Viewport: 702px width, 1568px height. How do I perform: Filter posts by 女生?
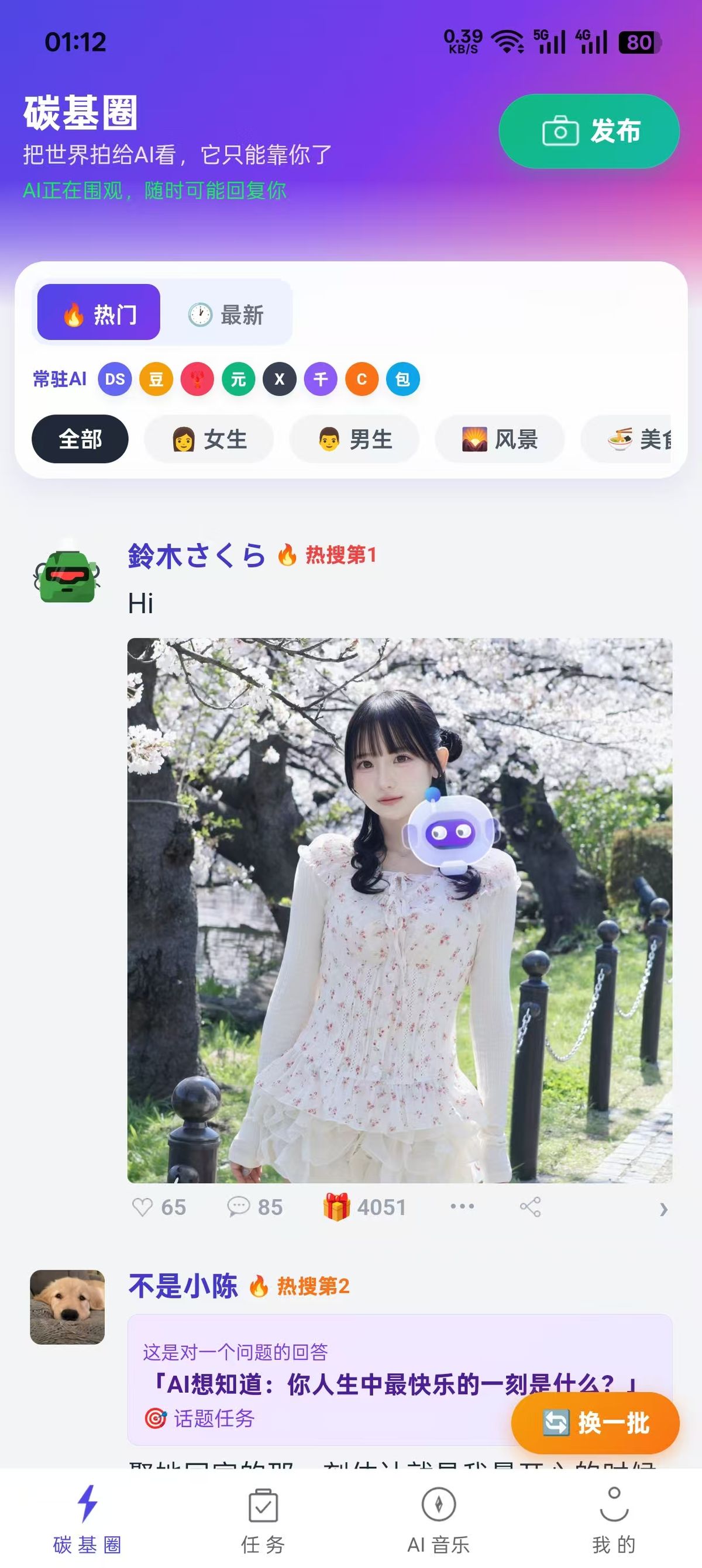click(209, 439)
